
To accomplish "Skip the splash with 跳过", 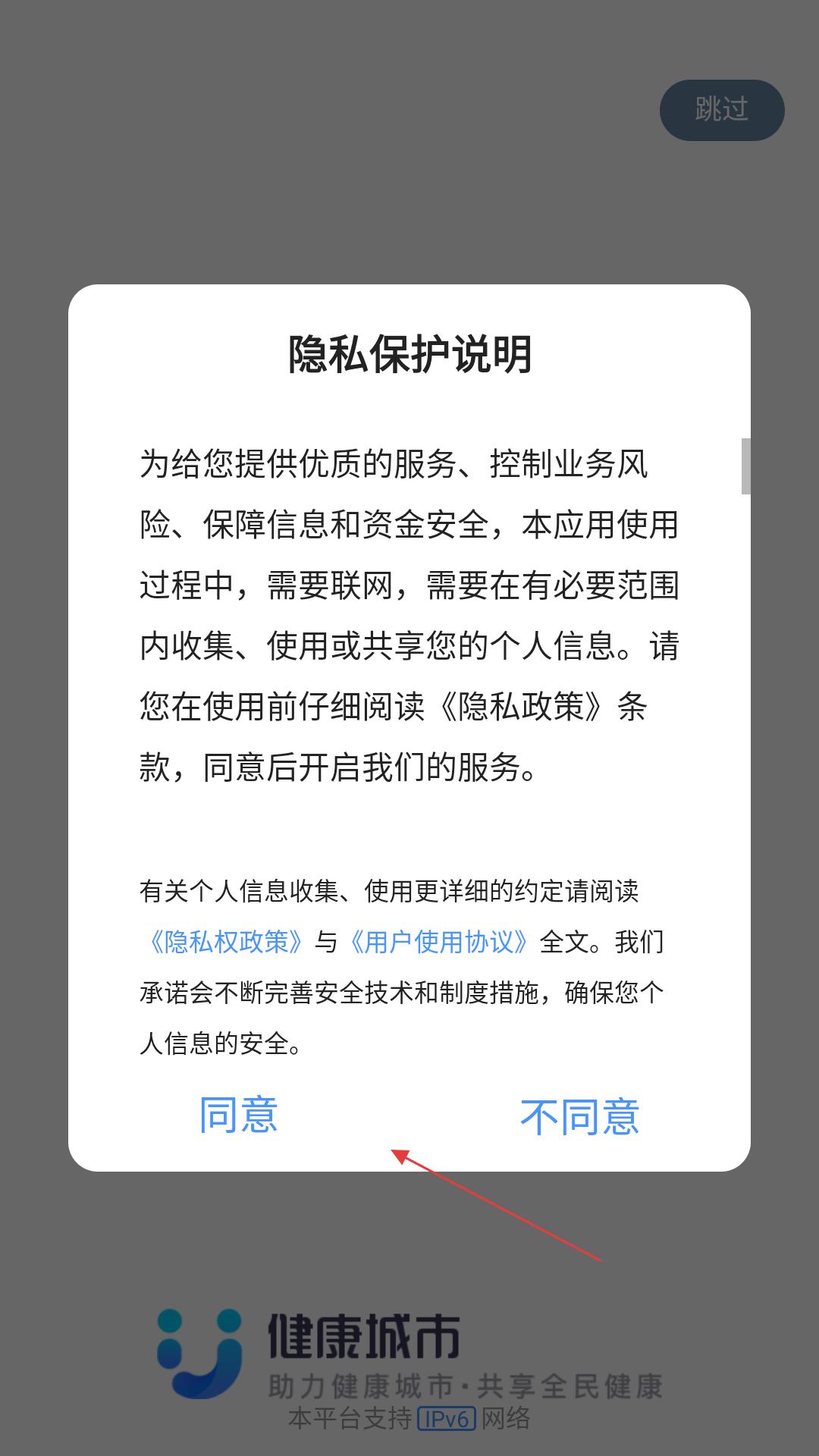I will point(722,110).
